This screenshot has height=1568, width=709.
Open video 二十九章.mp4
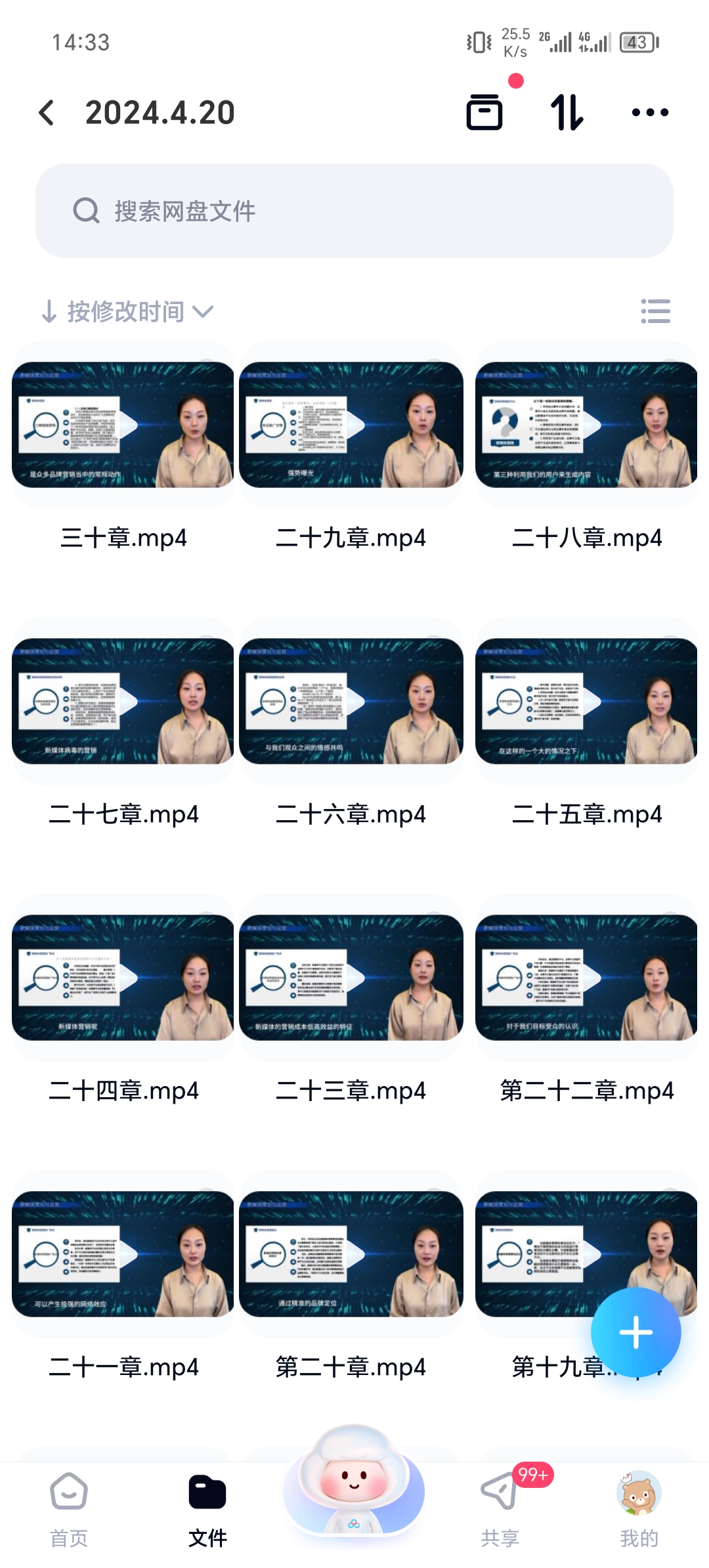[x=351, y=425]
